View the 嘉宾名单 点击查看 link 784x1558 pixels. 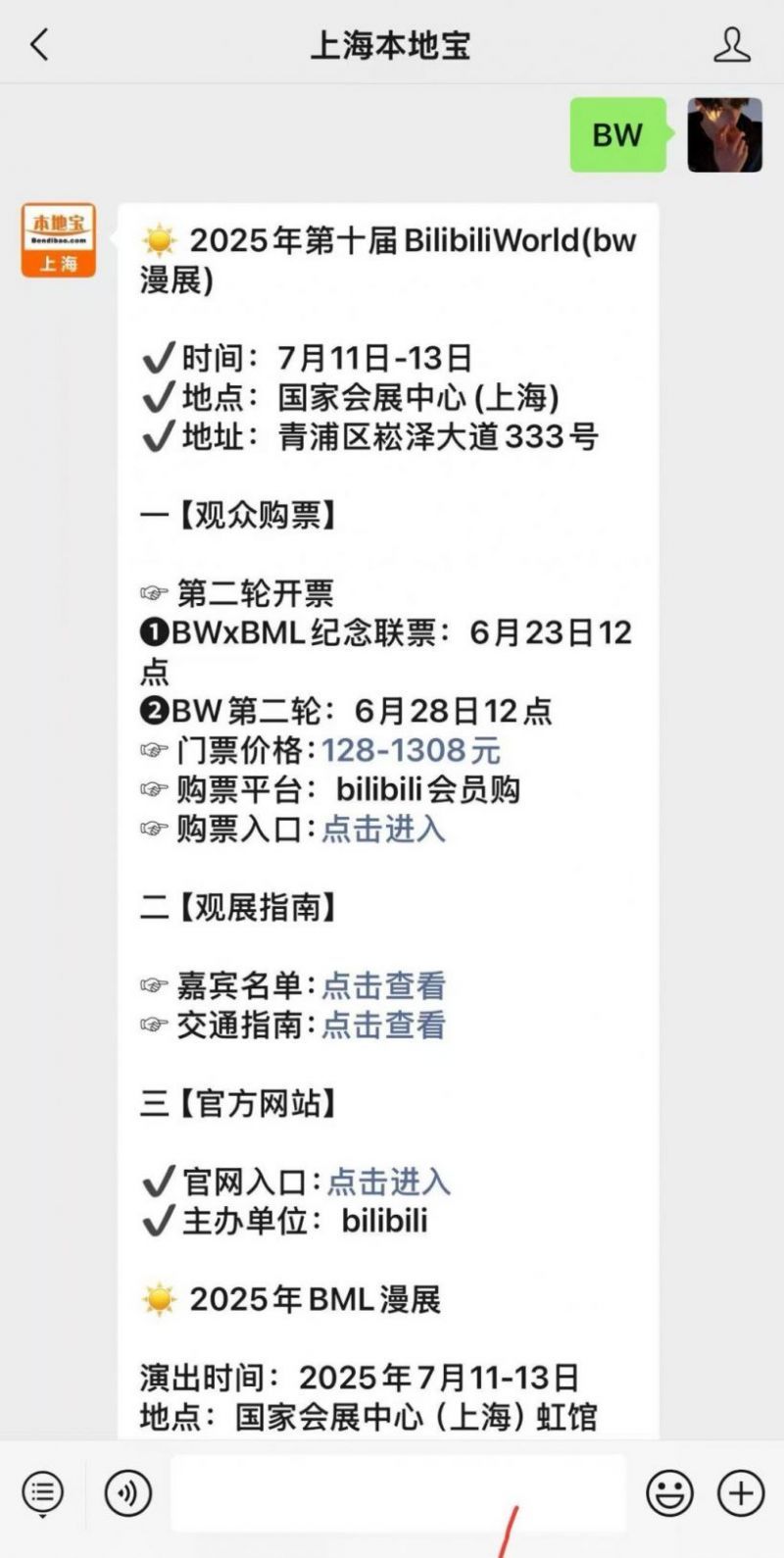click(x=383, y=985)
